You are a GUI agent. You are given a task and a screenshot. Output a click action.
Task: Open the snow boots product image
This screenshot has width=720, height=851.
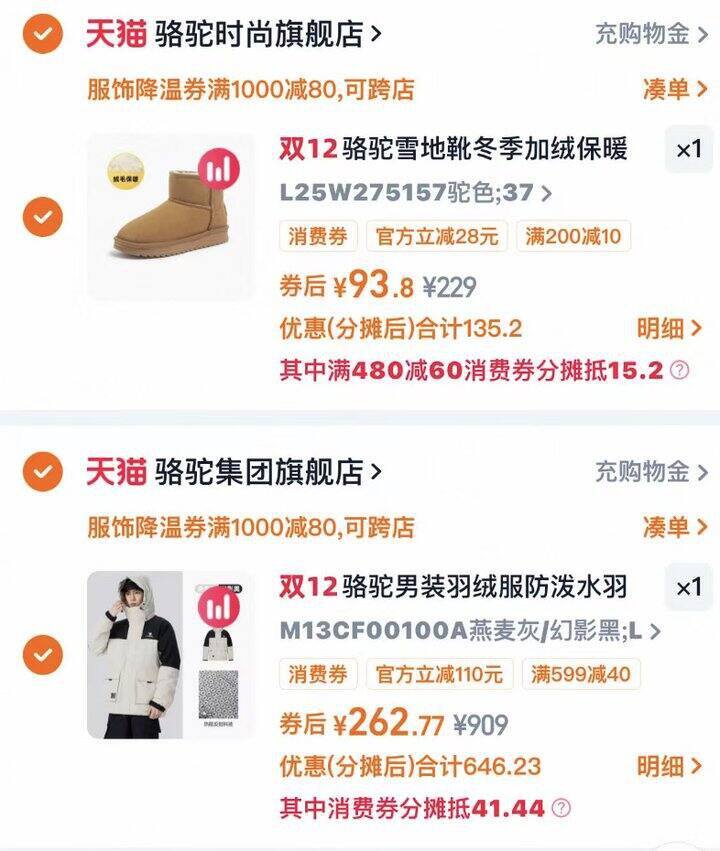[x=170, y=216]
